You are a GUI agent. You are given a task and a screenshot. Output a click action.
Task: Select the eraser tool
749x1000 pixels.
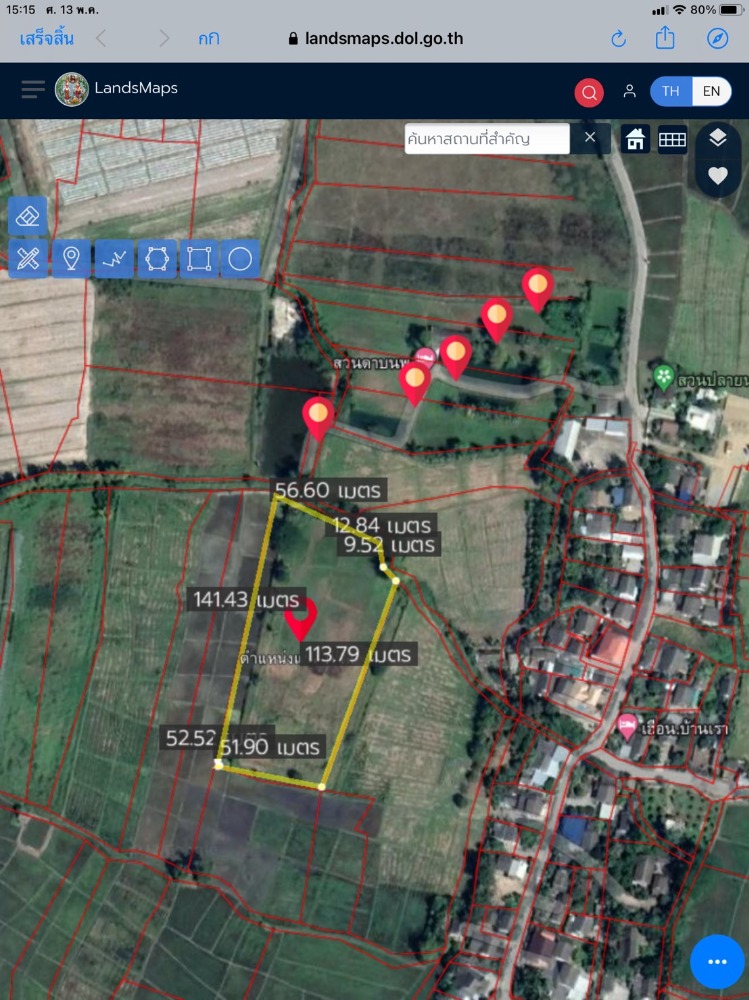coord(28,215)
